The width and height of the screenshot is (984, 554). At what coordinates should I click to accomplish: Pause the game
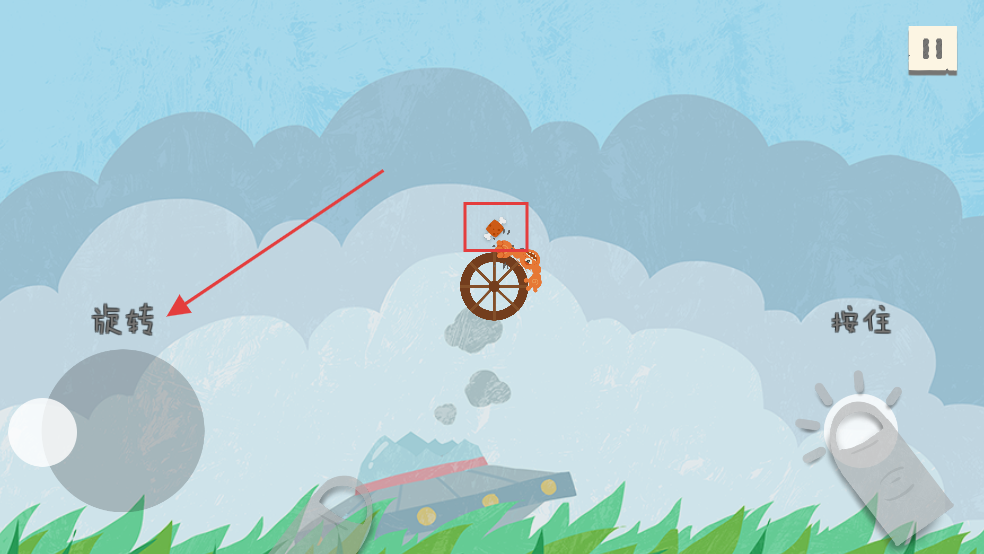tap(932, 49)
